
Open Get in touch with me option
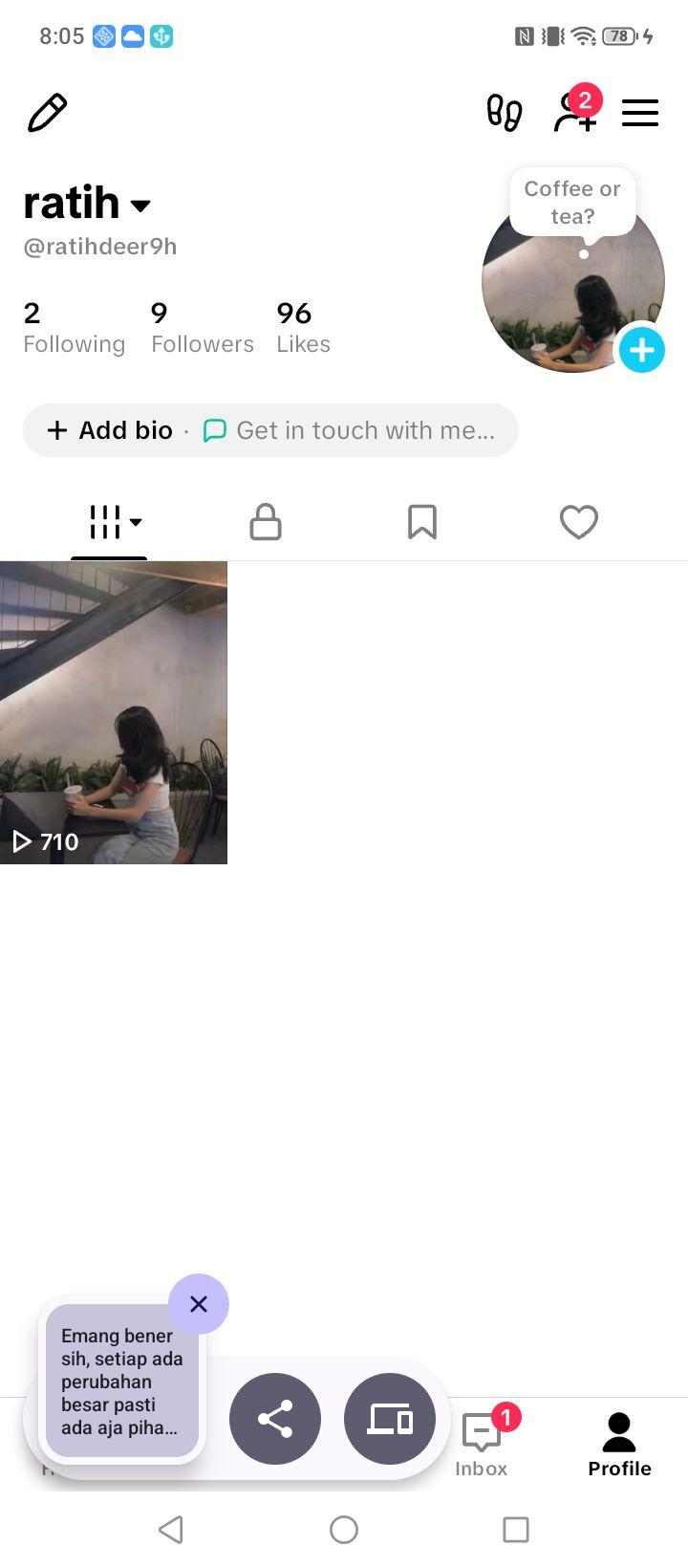pyautogui.click(x=350, y=430)
